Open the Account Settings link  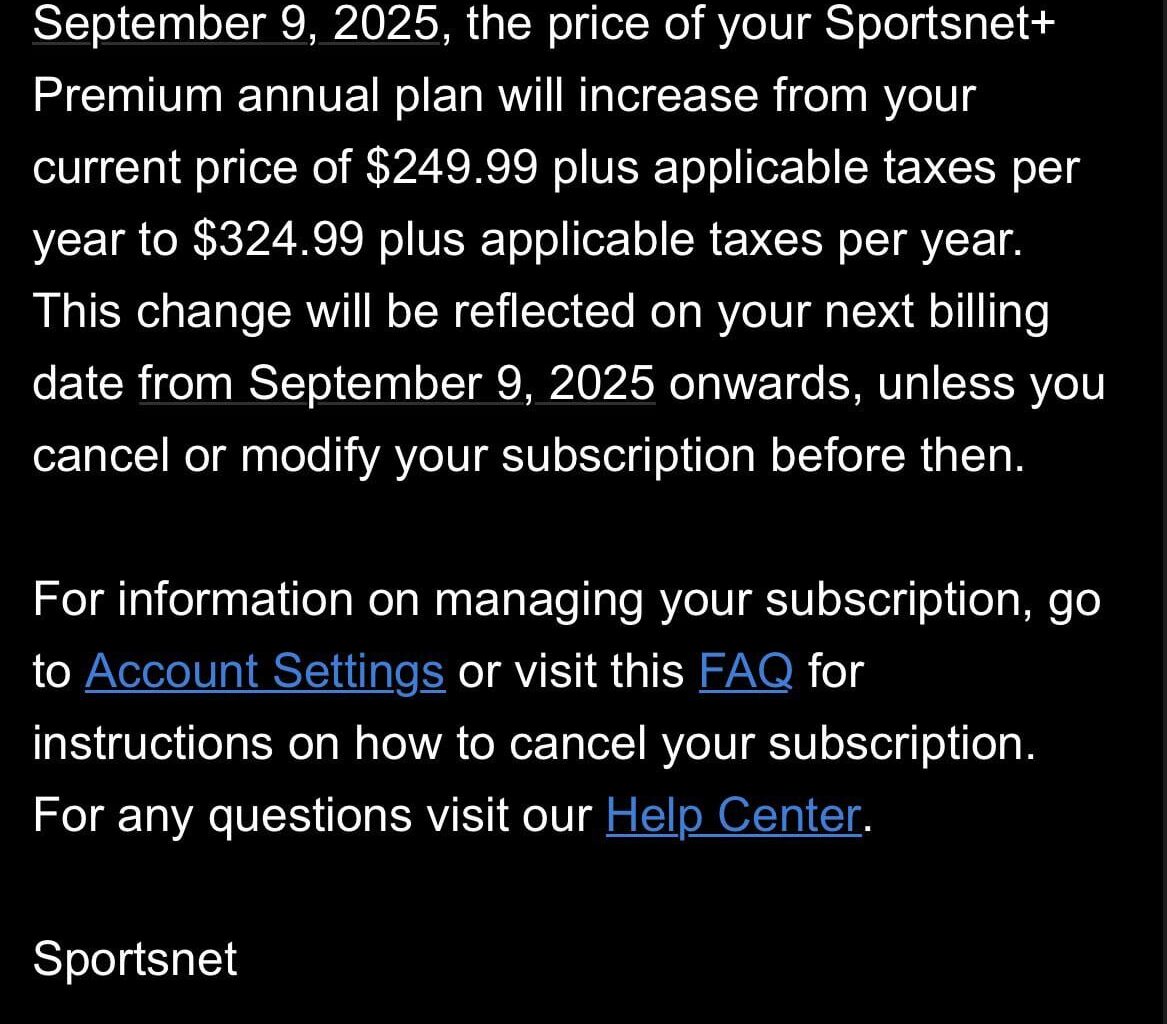[x=265, y=671]
